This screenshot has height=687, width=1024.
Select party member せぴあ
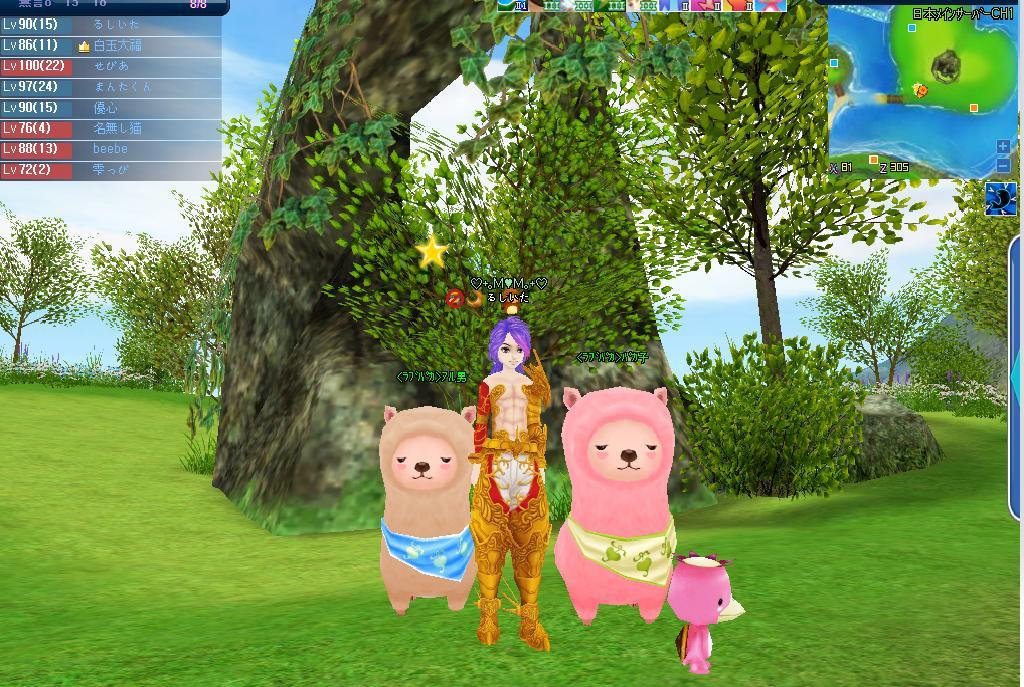click(x=110, y=66)
